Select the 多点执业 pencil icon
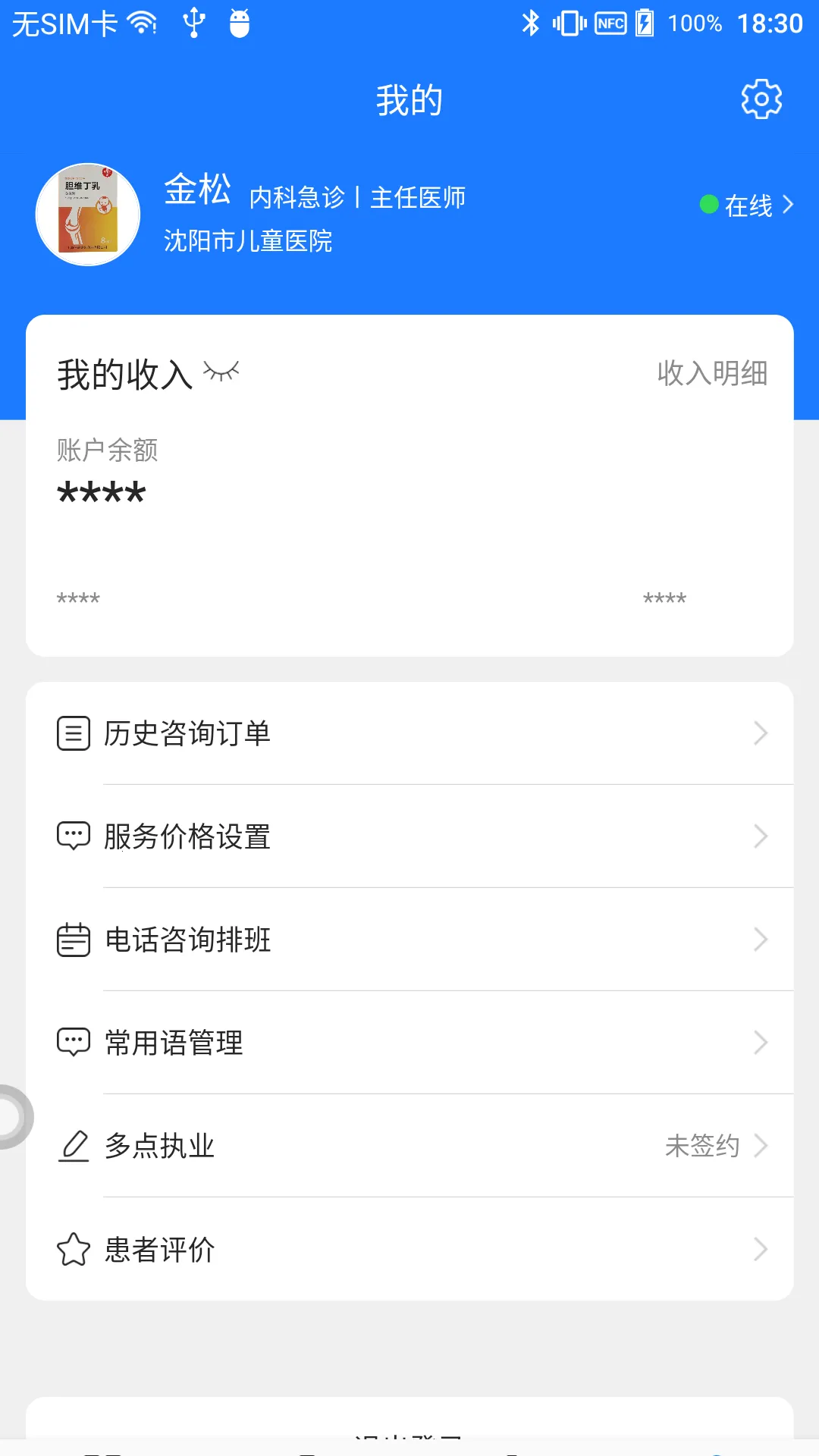Viewport: 819px width, 1456px height. pos(73,1147)
